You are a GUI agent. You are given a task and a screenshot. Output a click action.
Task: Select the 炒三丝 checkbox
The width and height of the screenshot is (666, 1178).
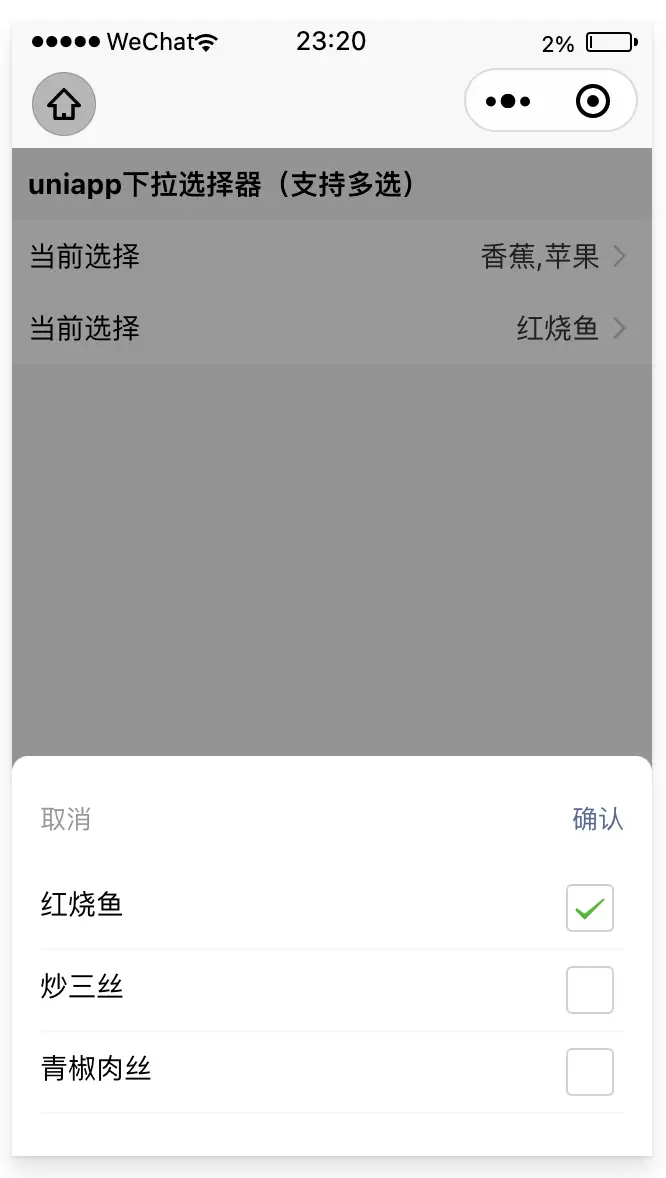[590, 990]
